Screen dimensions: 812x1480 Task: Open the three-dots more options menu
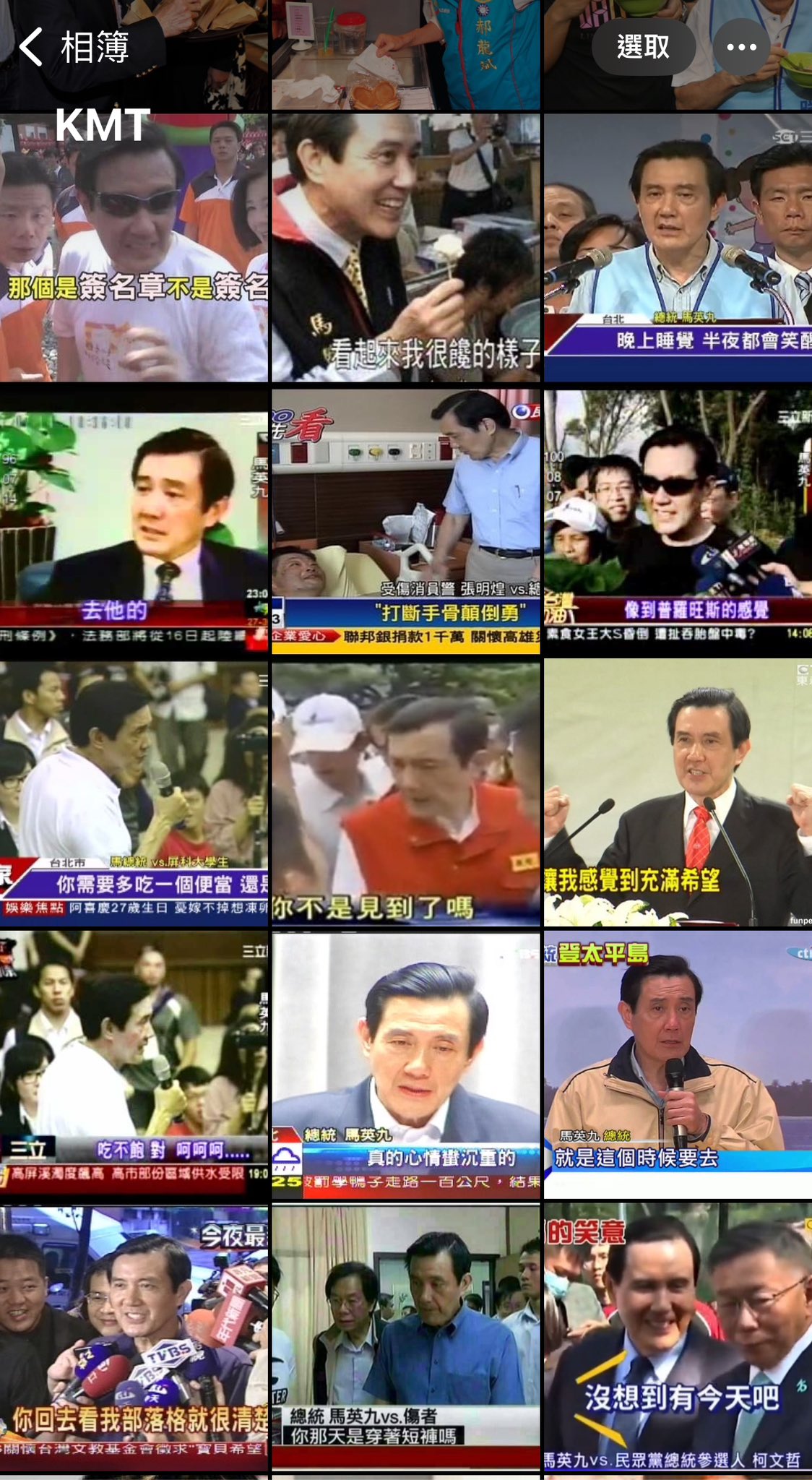[x=741, y=48]
